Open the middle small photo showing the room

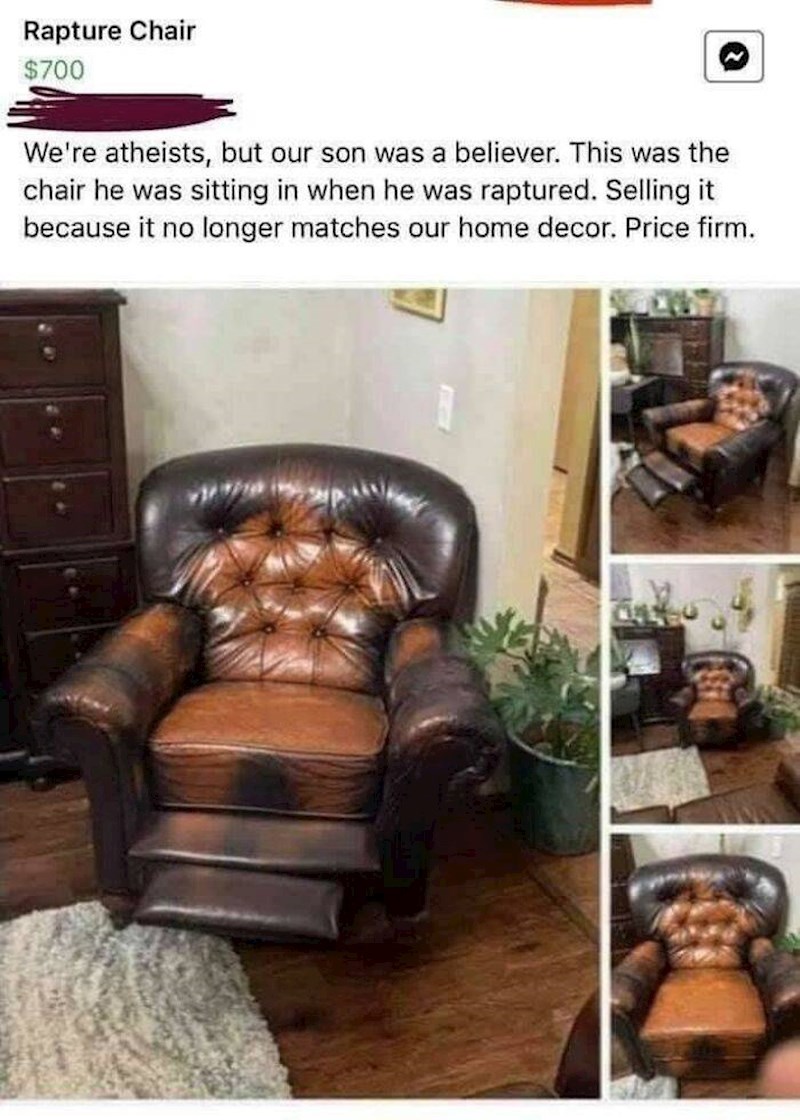pyautogui.click(x=705, y=692)
